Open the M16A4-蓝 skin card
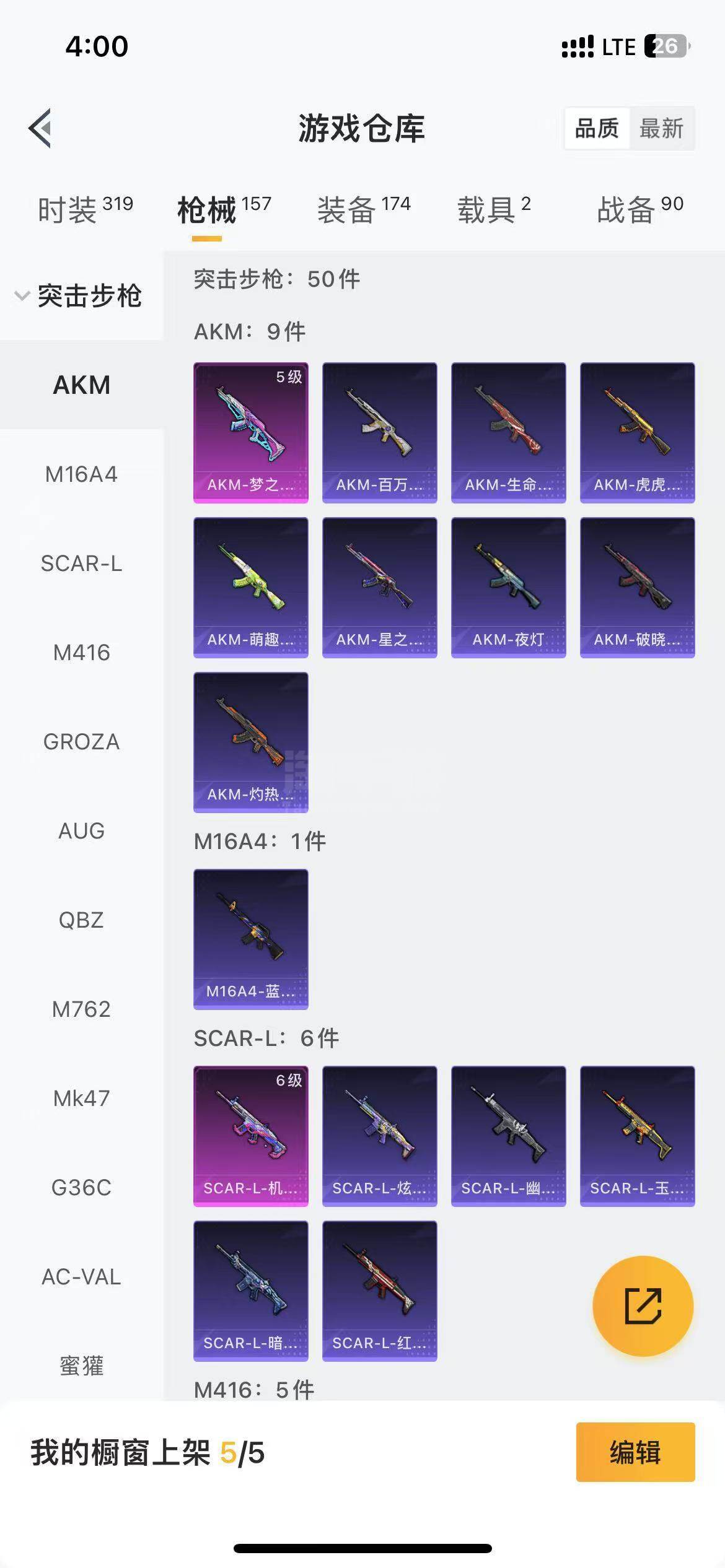 click(251, 939)
